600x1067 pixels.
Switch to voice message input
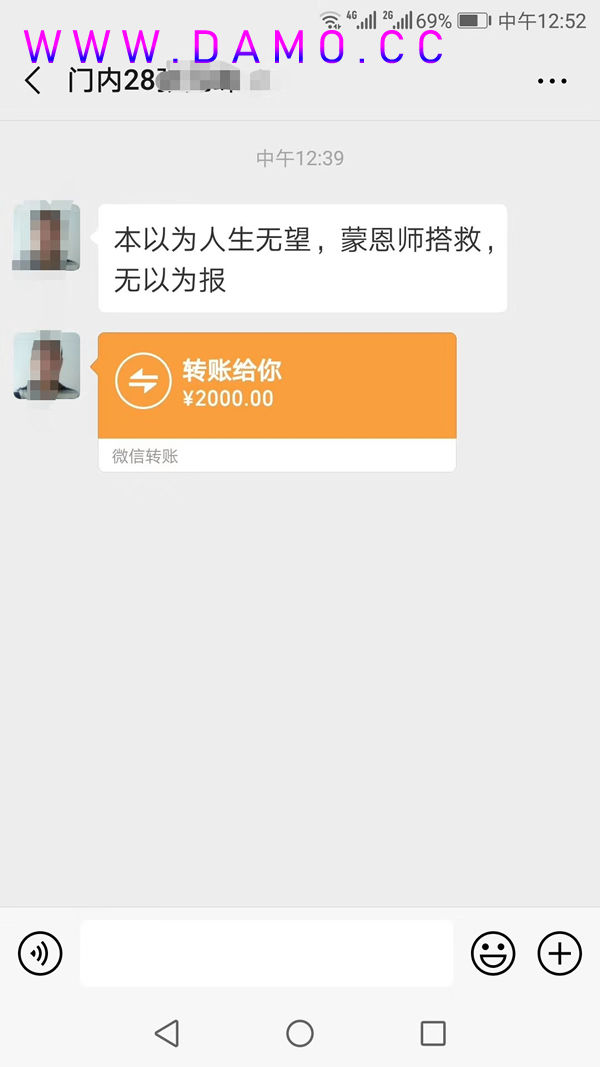coord(40,953)
